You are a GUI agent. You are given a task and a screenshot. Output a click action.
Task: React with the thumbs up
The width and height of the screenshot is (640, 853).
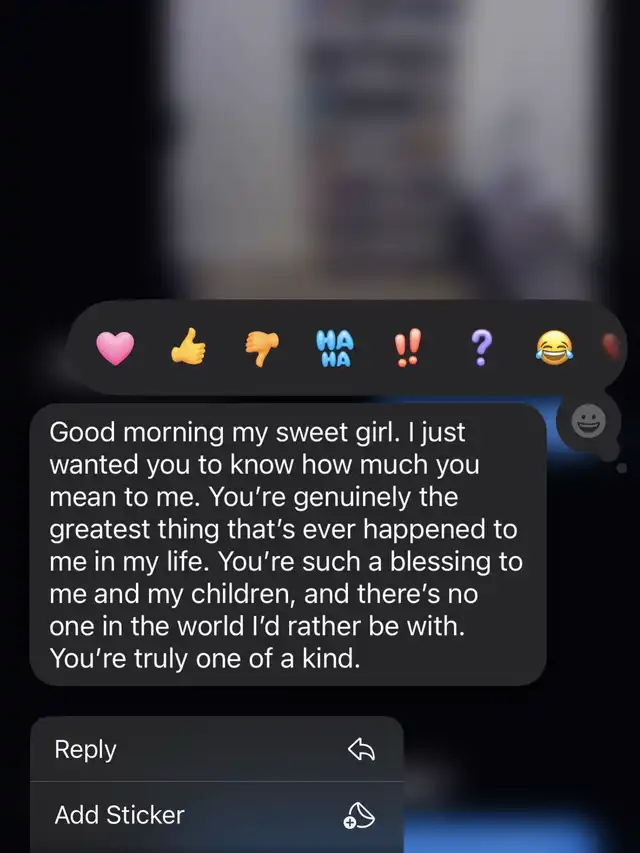187,348
